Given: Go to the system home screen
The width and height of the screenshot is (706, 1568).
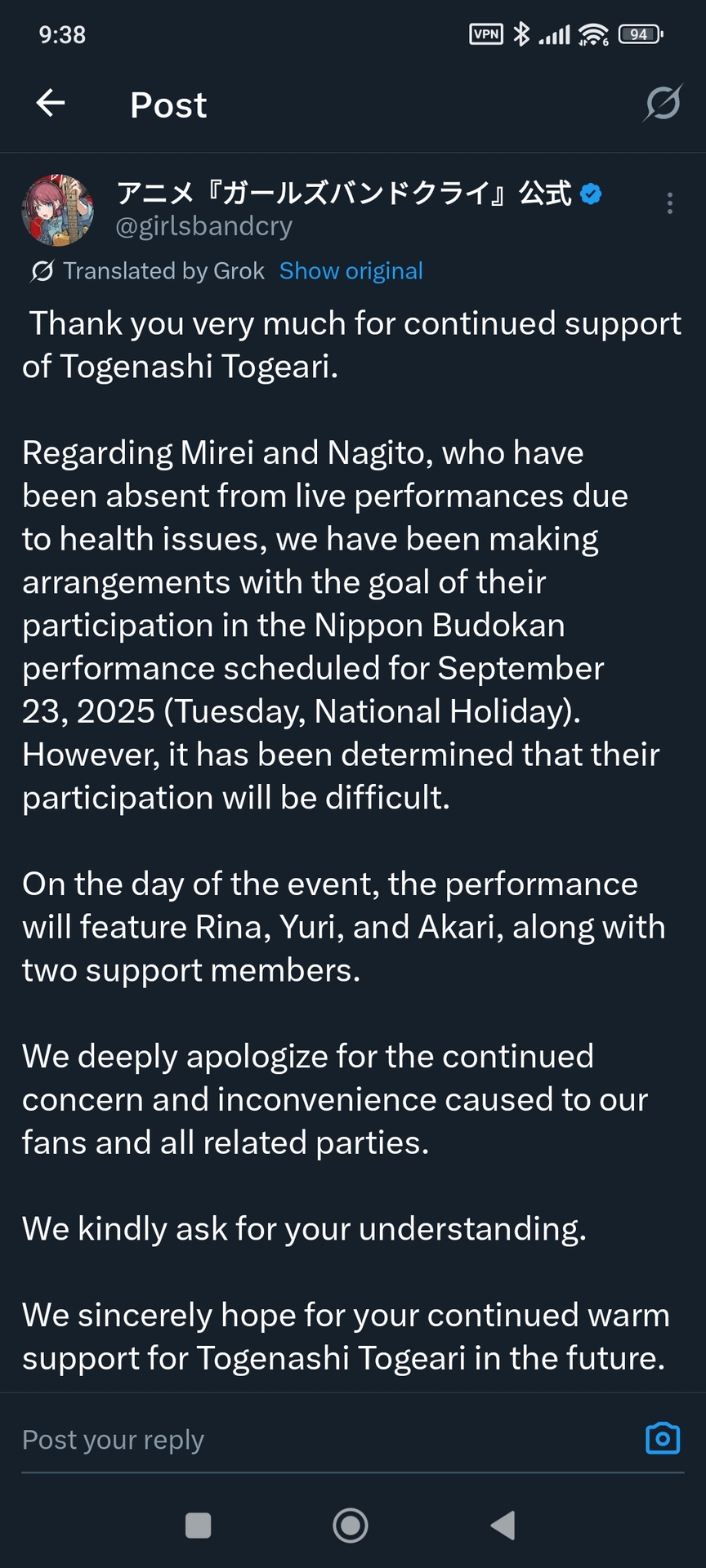Looking at the screenshot, I should coord(351,1525).
